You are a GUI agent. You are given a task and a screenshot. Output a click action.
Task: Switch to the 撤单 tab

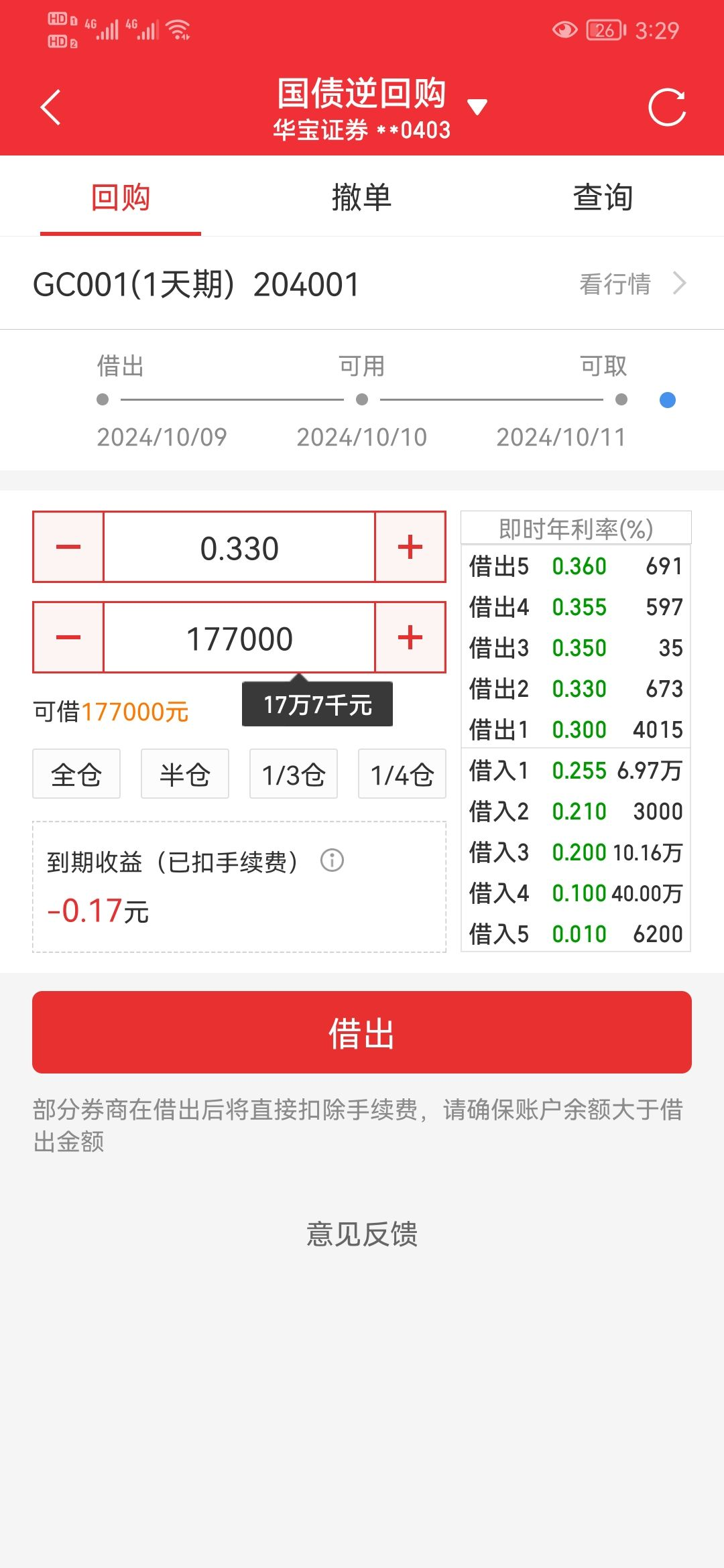(361, 198)
